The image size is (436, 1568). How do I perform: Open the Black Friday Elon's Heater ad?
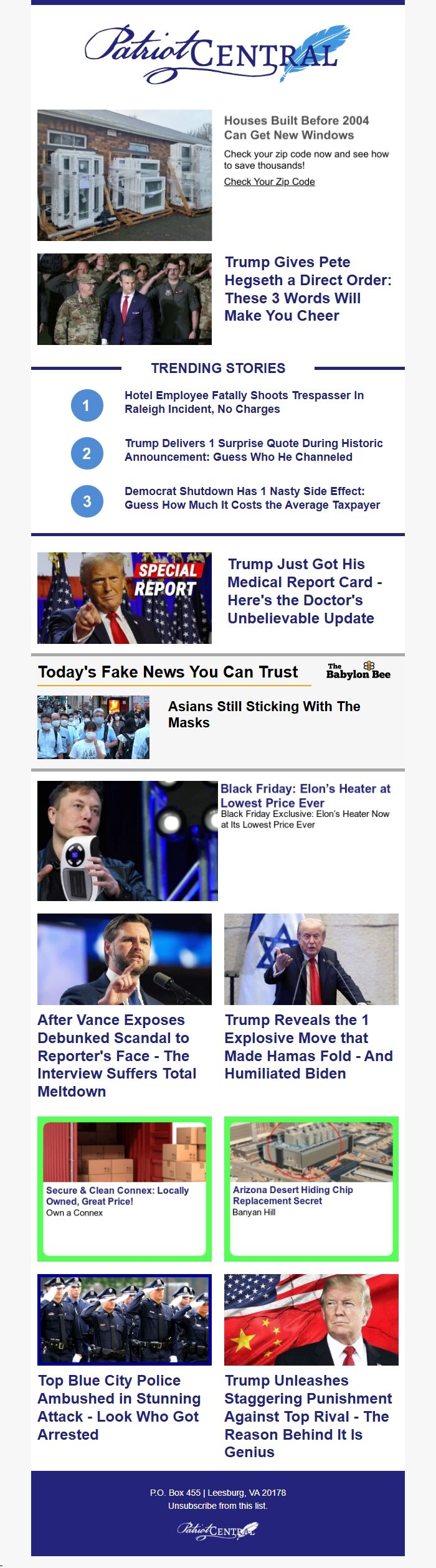(x=305, y=796)
